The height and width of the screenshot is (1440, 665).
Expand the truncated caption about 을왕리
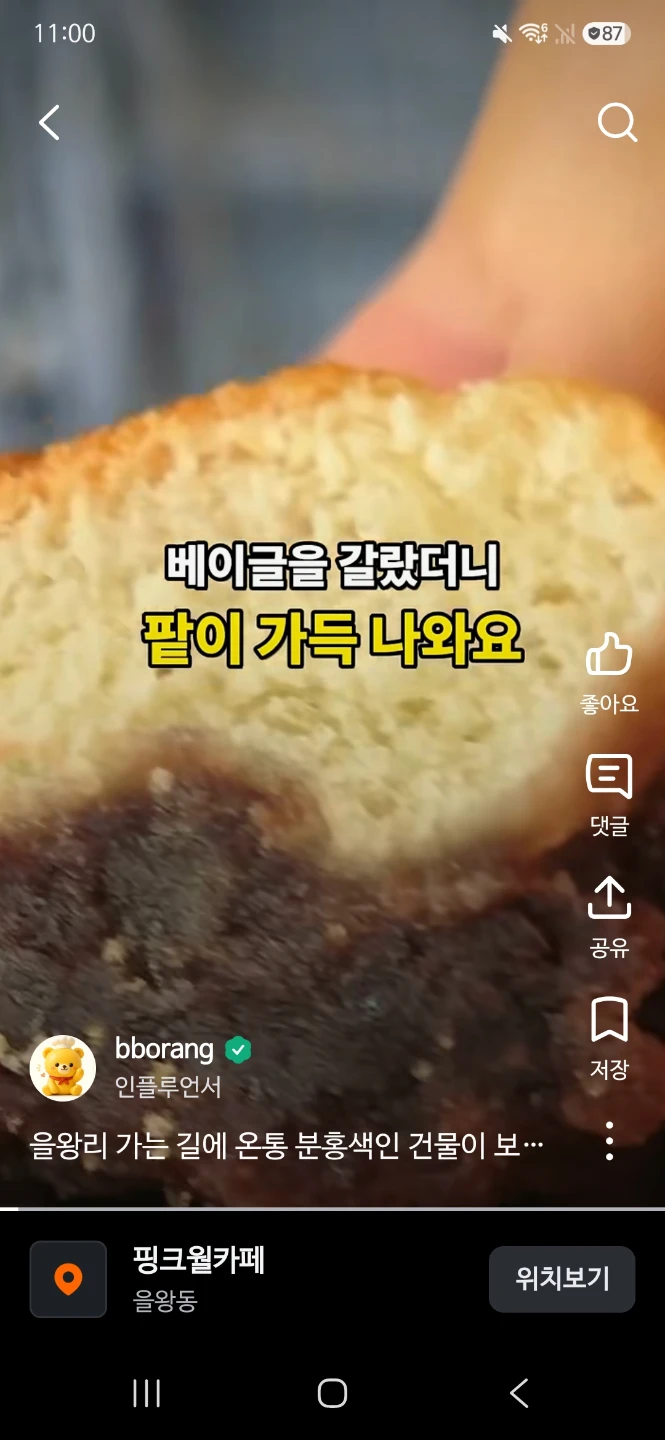tap(287, 1145)
